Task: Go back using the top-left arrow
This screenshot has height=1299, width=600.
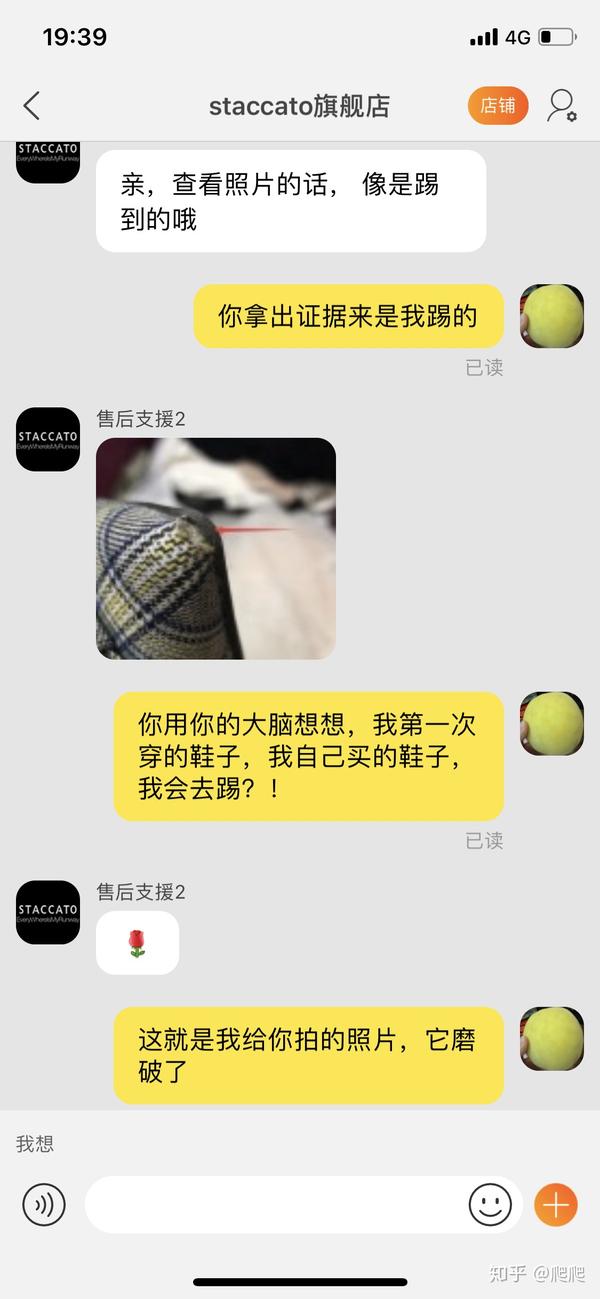Action: point(32,106)
